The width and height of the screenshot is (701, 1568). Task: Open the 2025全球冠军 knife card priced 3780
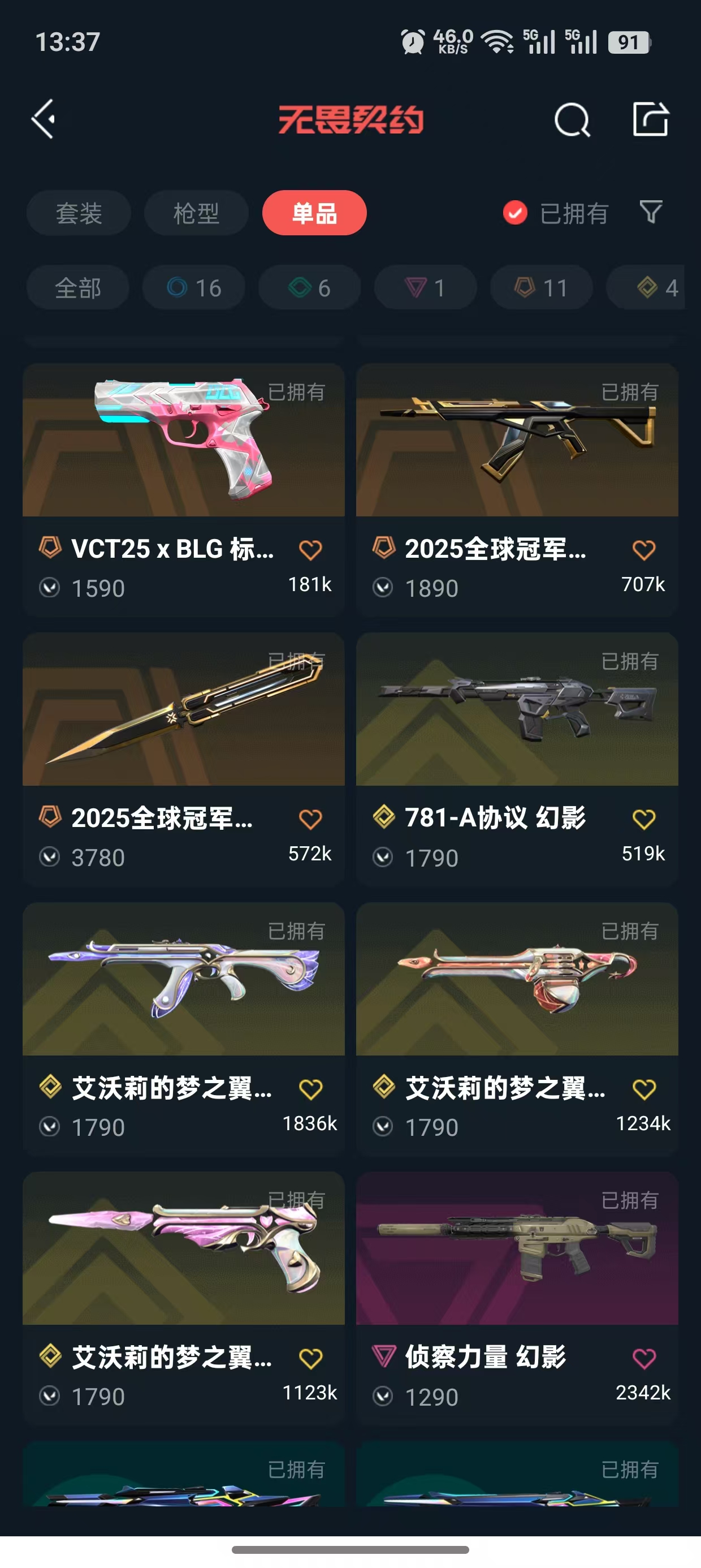184,759
